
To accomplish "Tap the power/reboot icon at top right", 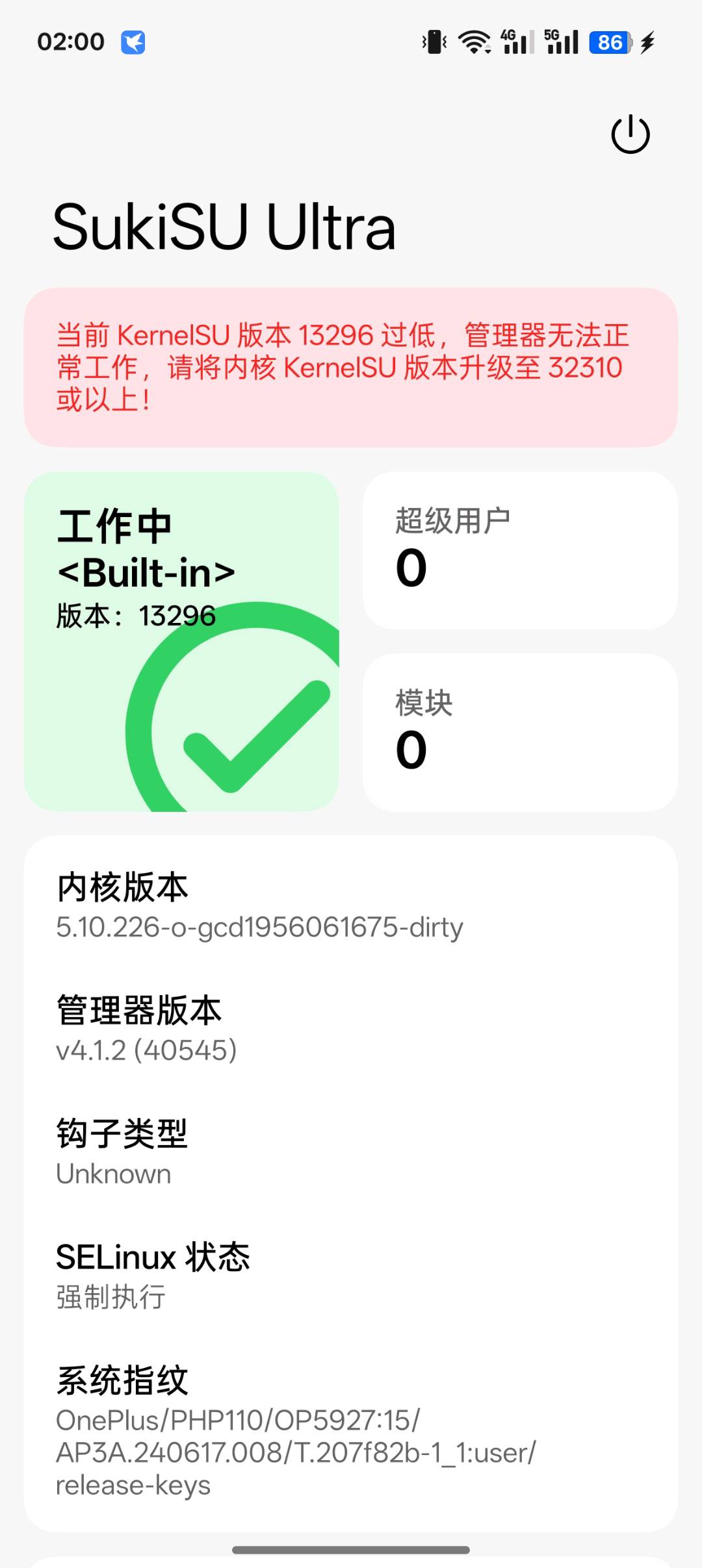I will click(x=631, y=134).
